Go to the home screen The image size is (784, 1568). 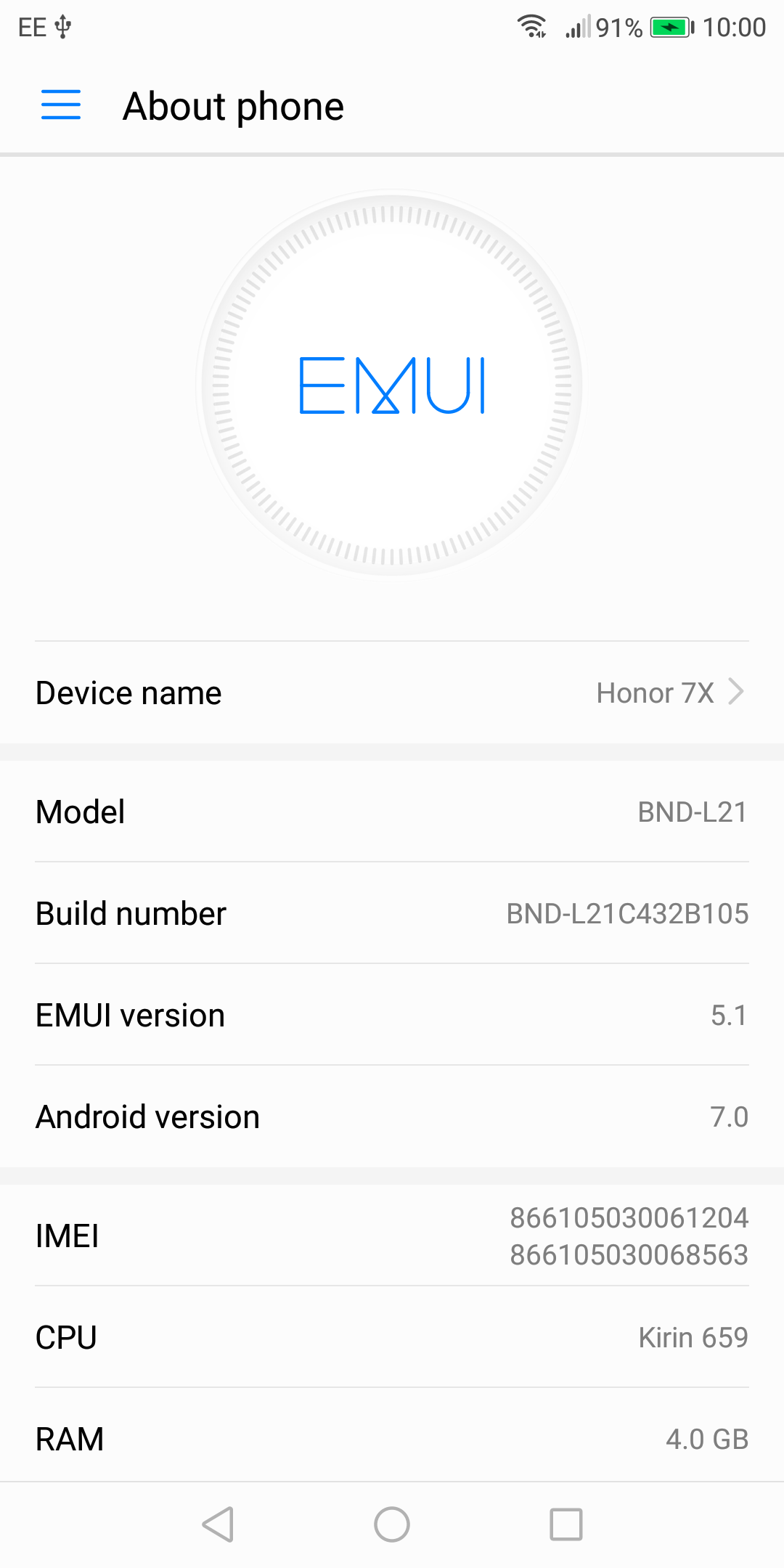tap(392, 1524)
